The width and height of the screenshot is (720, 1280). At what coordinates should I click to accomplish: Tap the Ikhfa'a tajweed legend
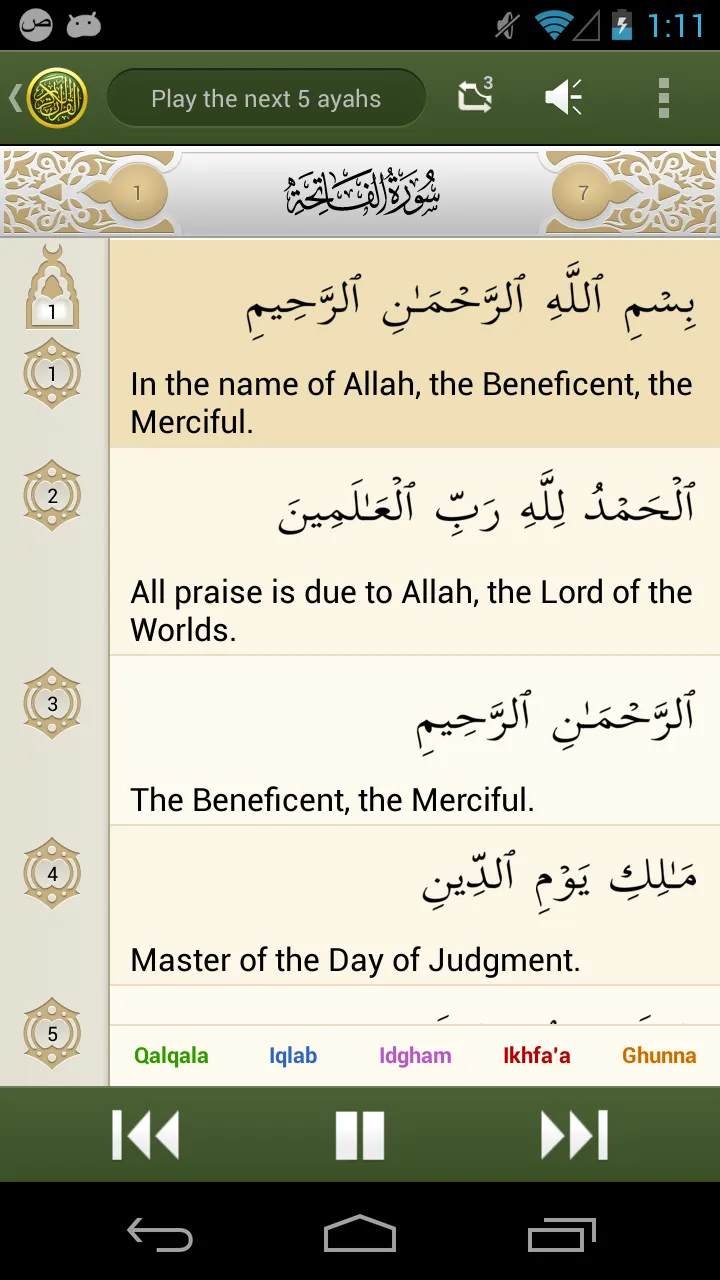(x=537, y=1055)
